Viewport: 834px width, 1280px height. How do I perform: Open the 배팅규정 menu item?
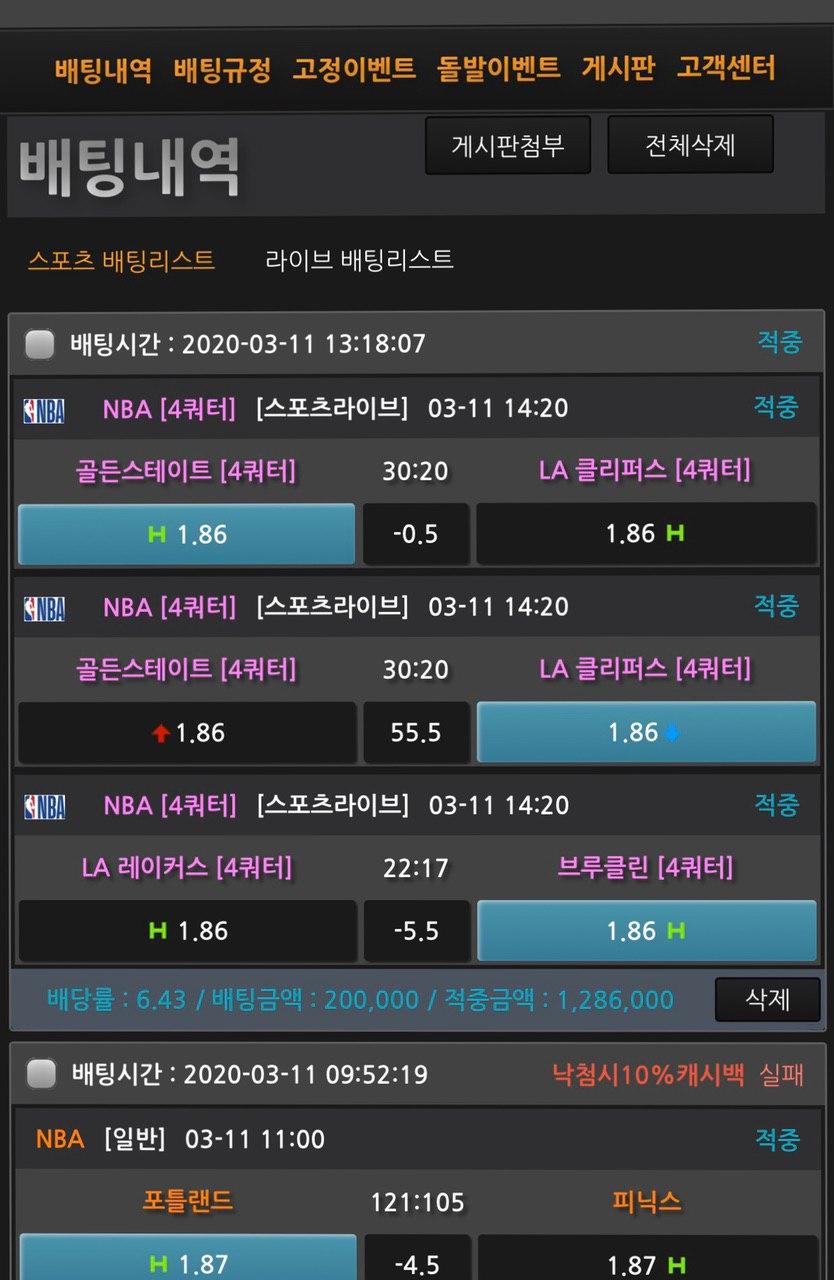coord(222,69)
